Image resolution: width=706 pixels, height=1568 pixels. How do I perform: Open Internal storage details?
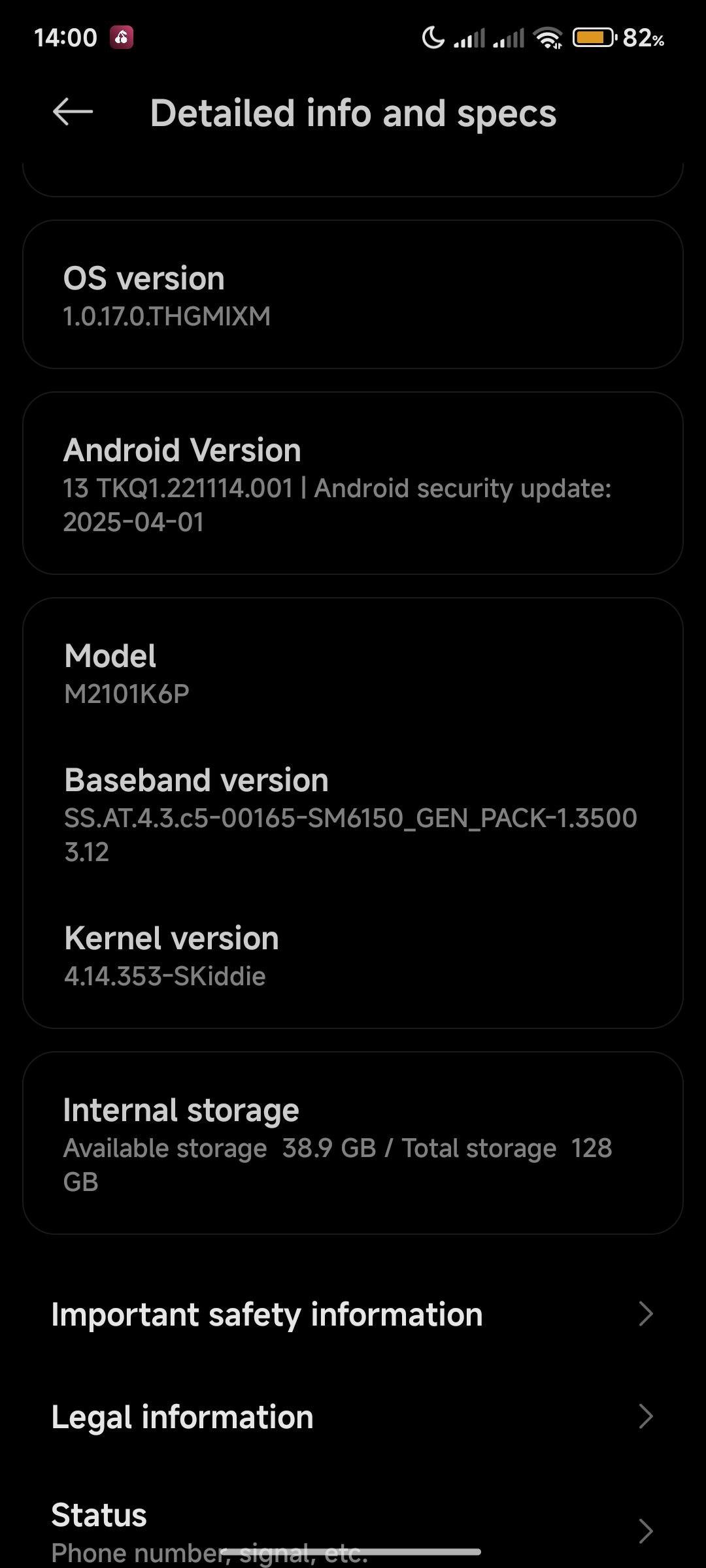pos(353,1143)
